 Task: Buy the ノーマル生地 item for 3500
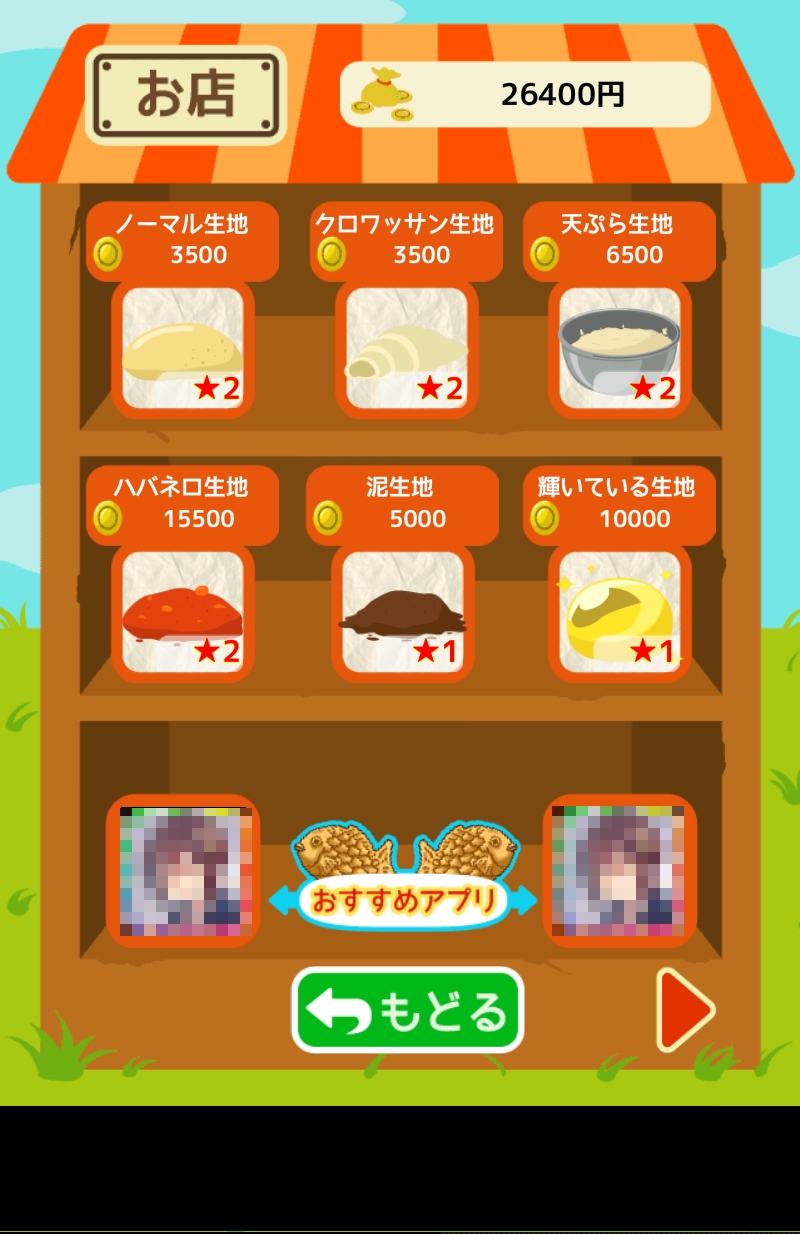point(183,348)
